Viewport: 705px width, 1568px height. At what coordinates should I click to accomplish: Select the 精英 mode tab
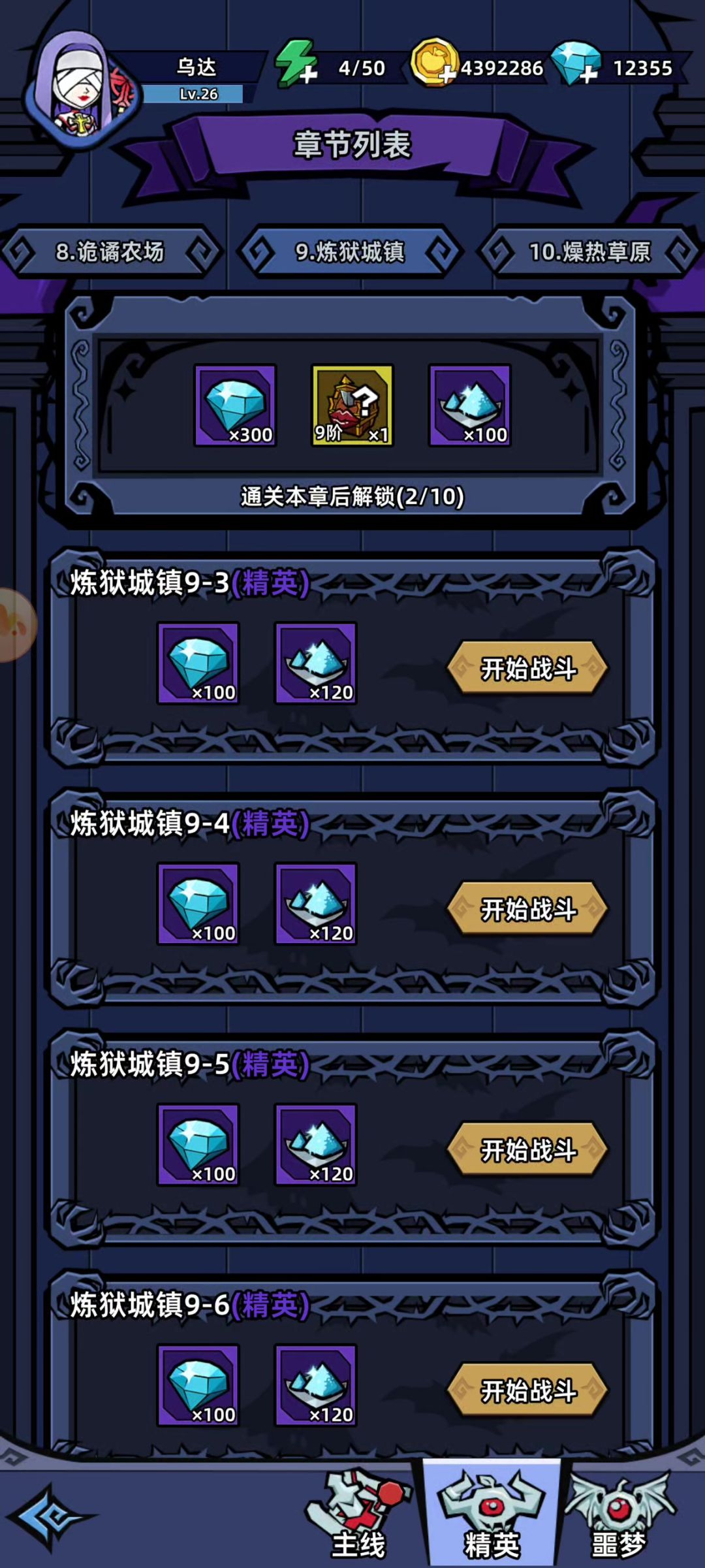pos(492,1515)
